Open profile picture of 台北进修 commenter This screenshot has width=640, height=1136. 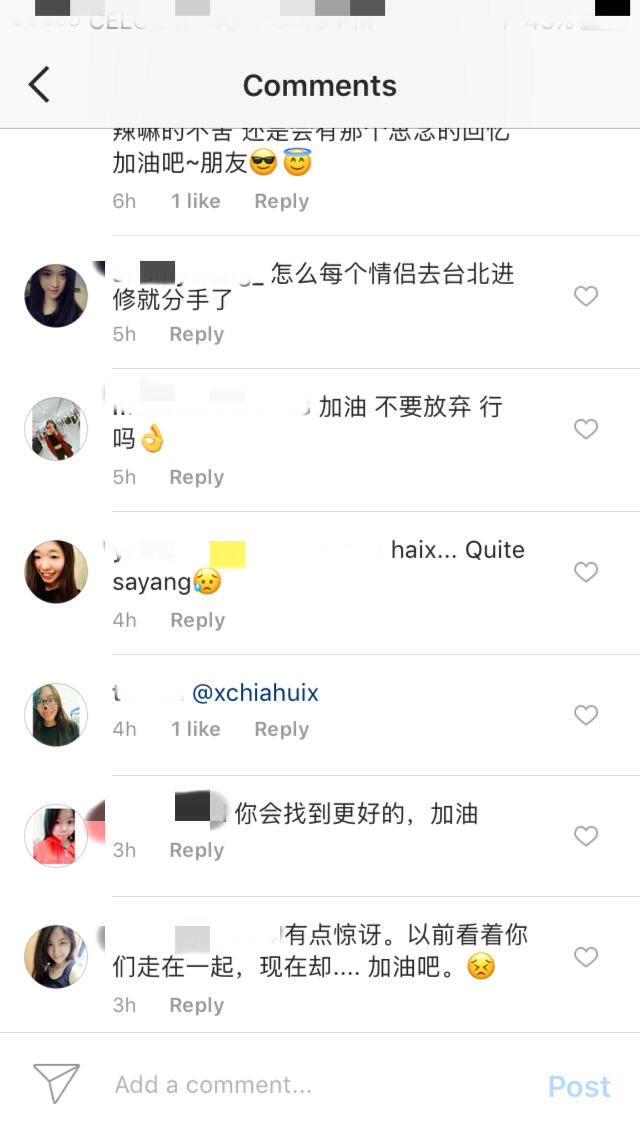(x=56, y=296)
